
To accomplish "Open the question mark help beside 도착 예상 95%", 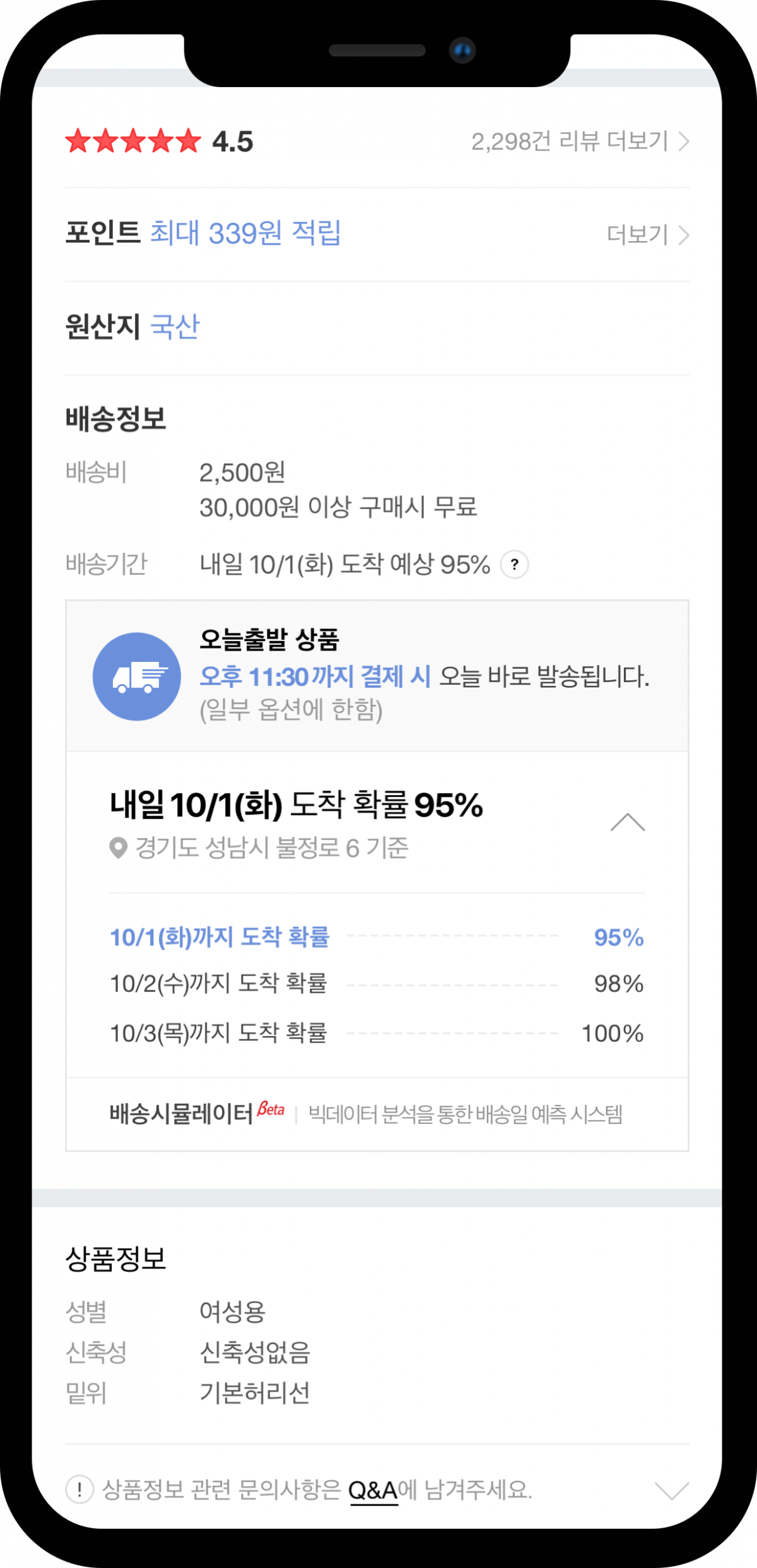I will [515, 564].
